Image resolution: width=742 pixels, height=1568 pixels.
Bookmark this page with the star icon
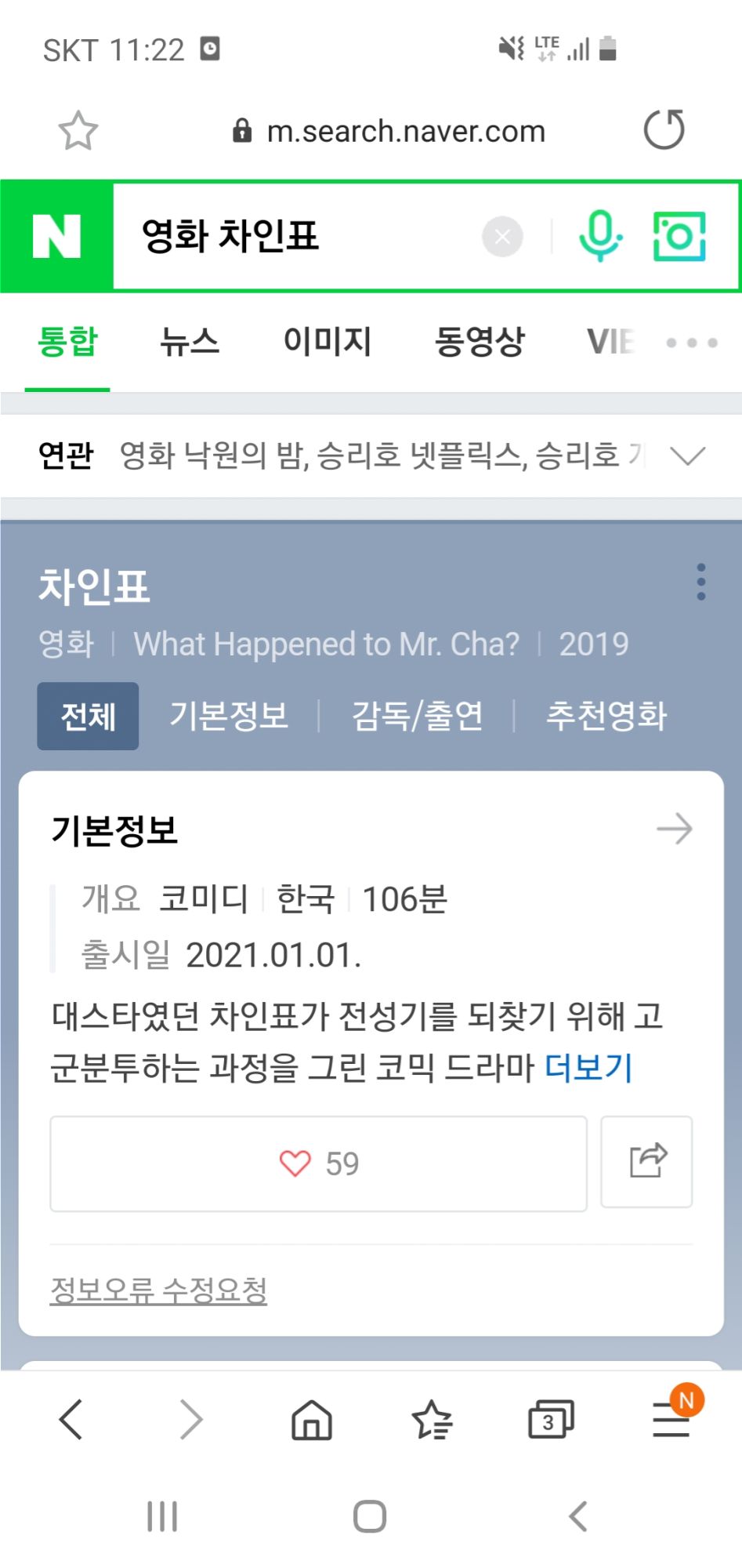click(78, 131)
